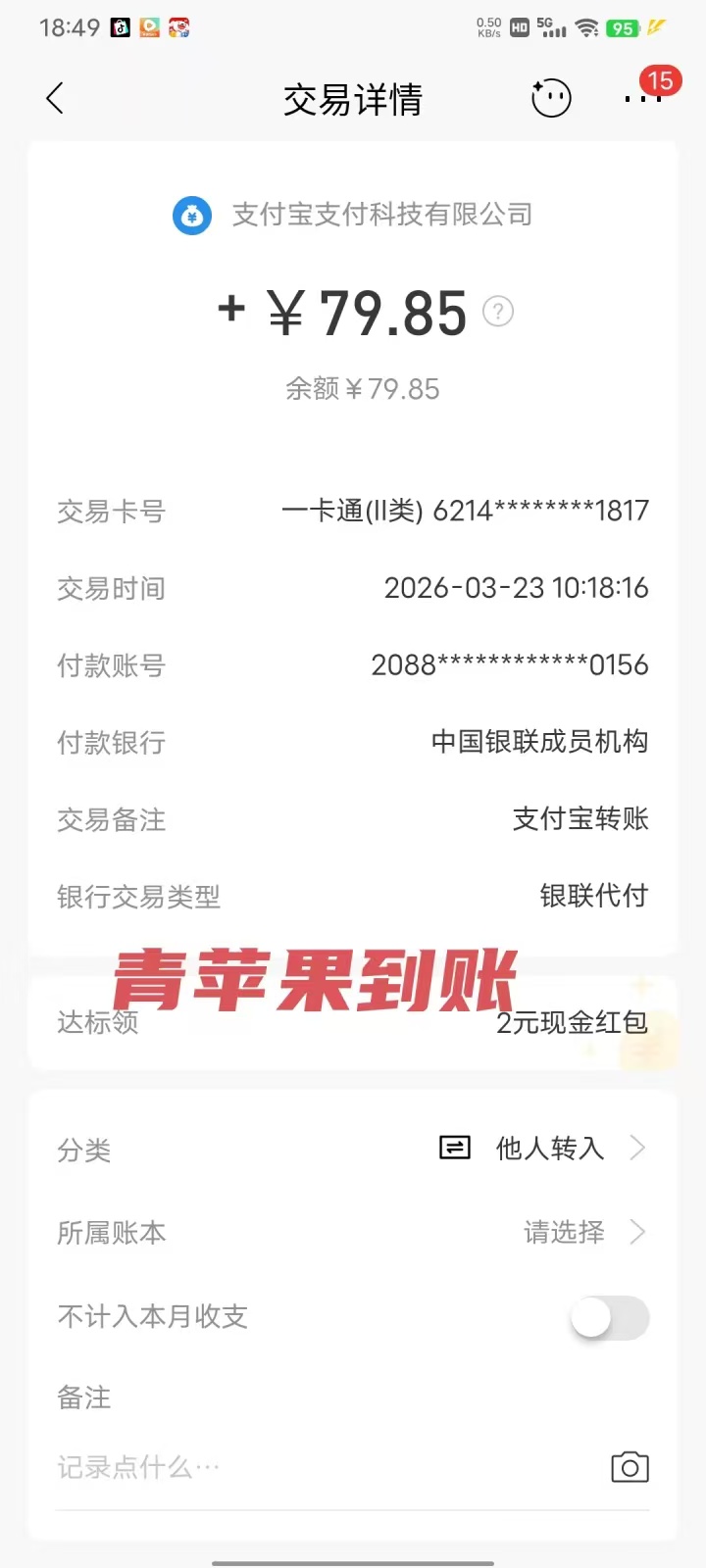Image resolution: width=706 pixels, height=1568 pixels.
Task: Go back from transaction details
Action: tap(55, 98)
